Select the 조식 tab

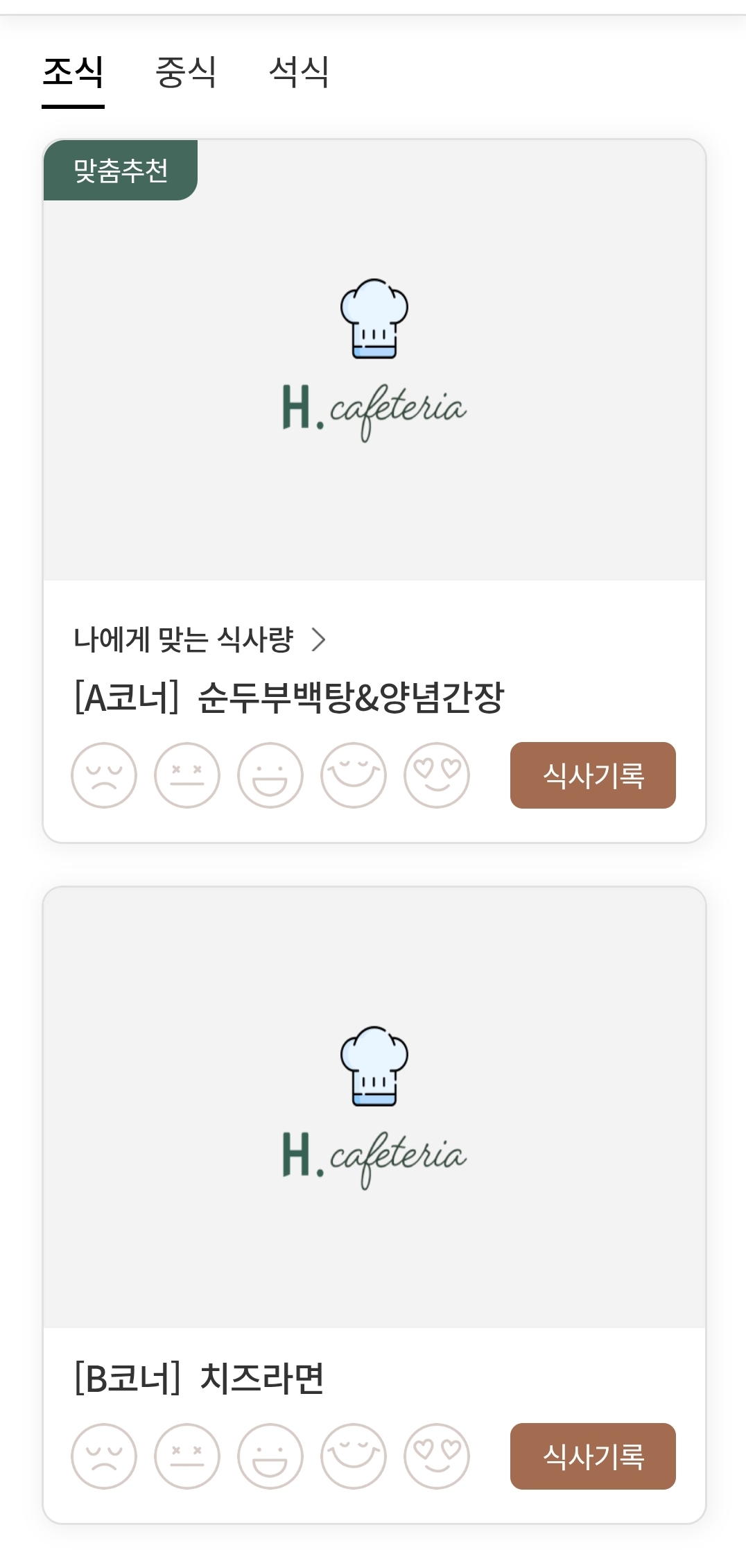73,72
